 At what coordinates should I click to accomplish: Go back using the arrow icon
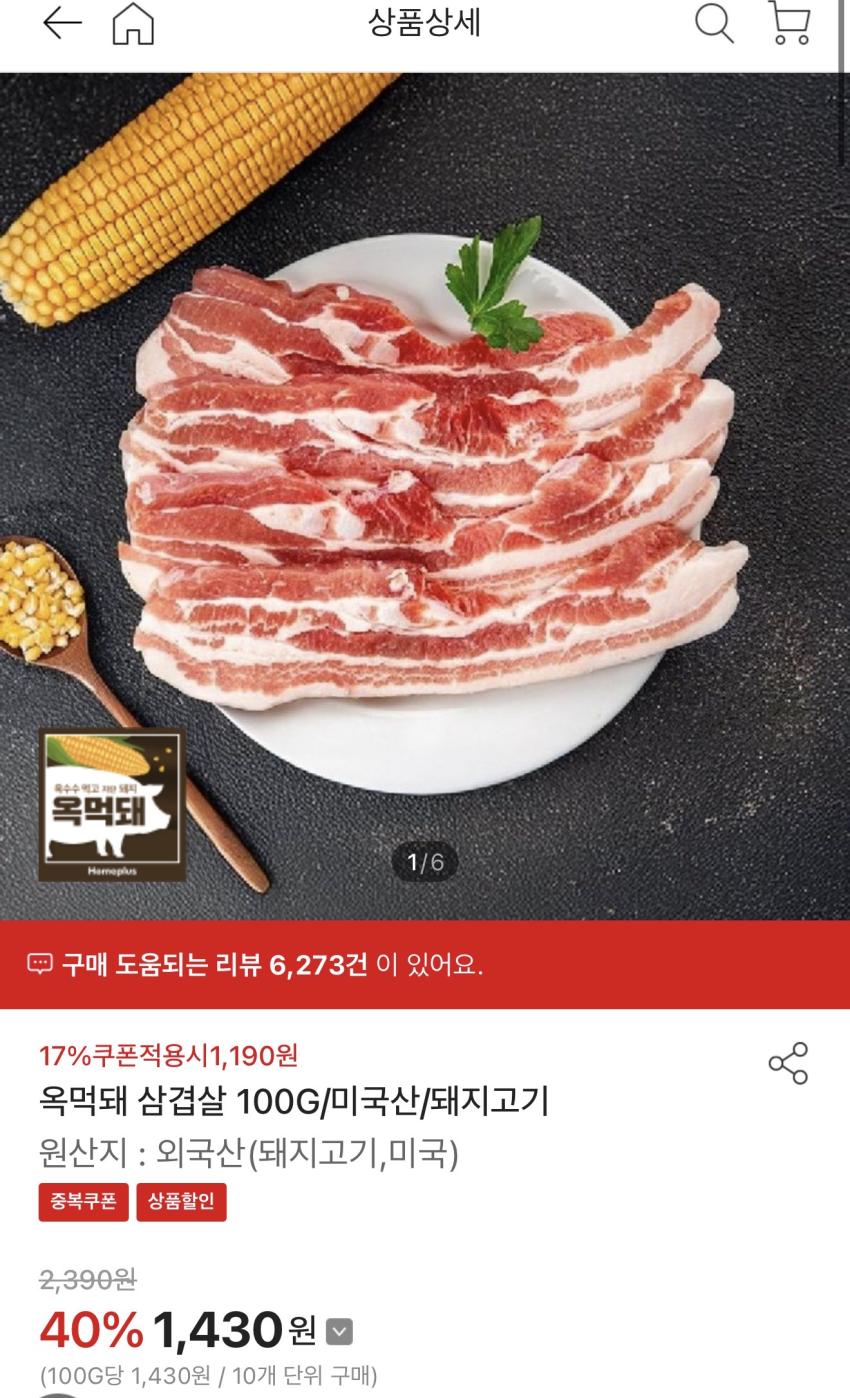pos(61,24)
